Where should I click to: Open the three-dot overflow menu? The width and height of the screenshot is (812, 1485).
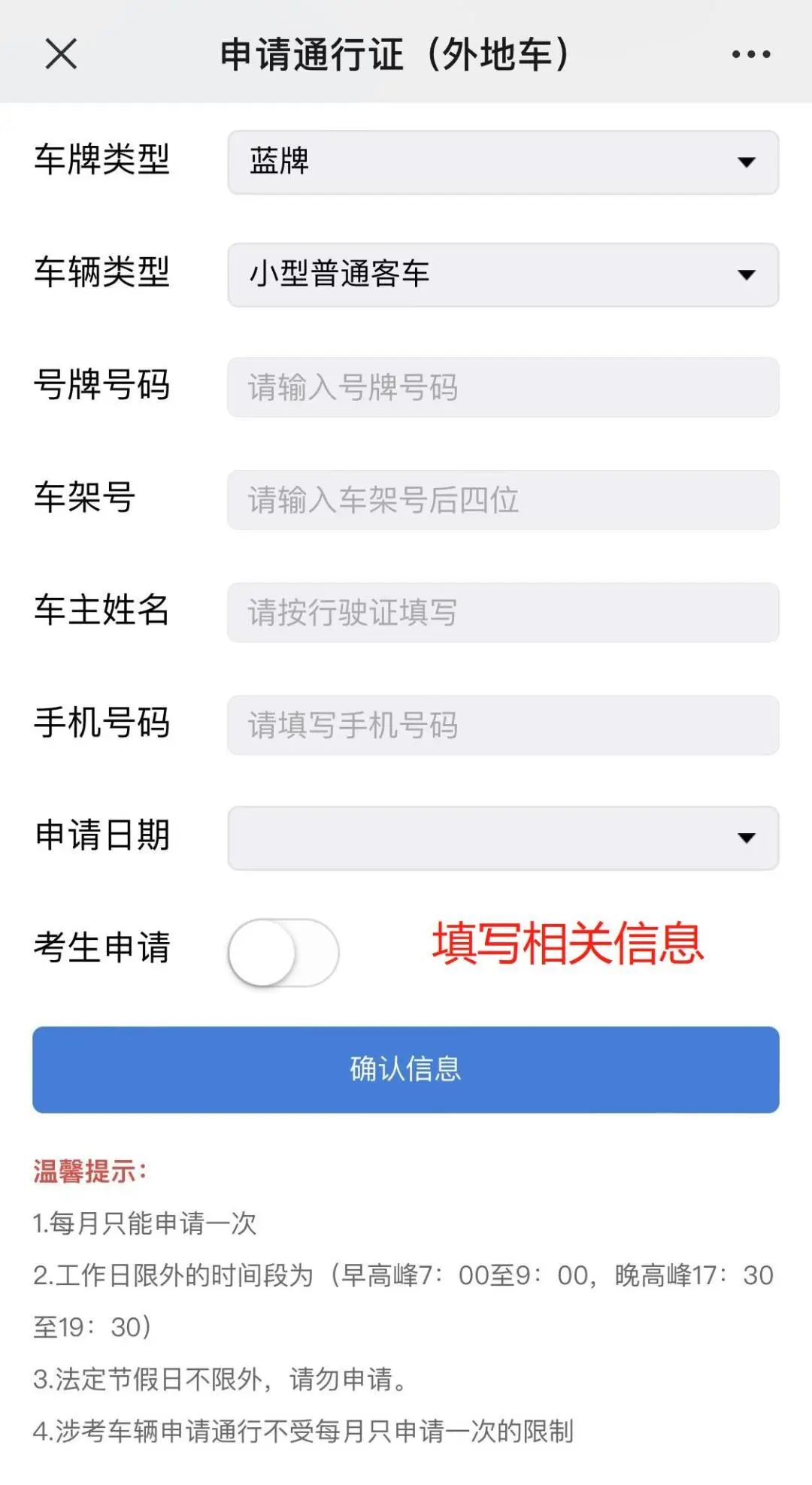750,54
